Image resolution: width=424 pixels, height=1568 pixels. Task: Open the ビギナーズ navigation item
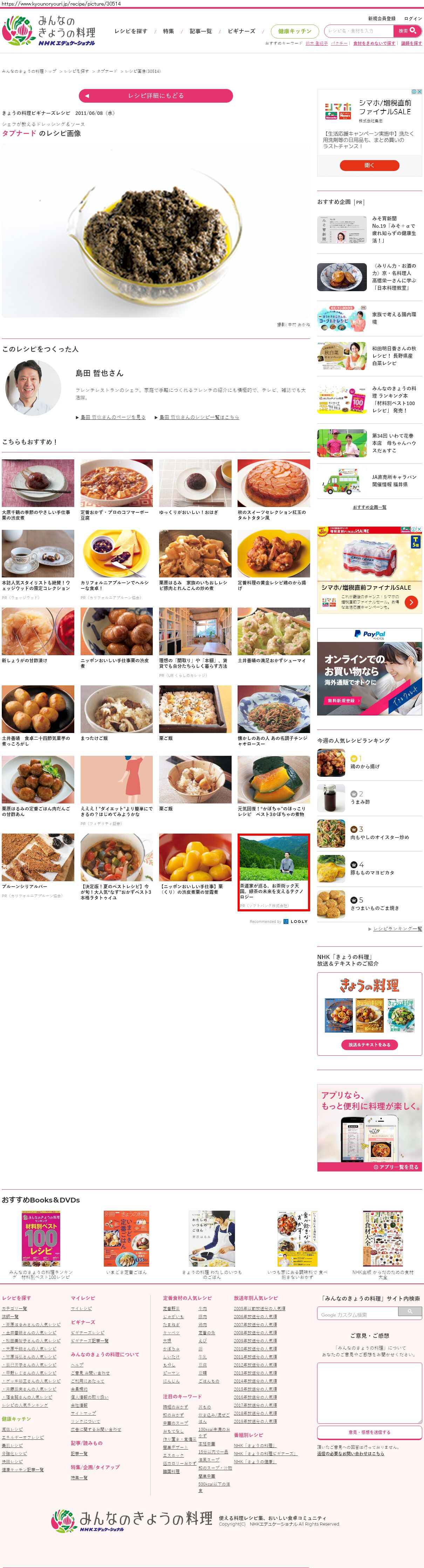tap(241, 31)
